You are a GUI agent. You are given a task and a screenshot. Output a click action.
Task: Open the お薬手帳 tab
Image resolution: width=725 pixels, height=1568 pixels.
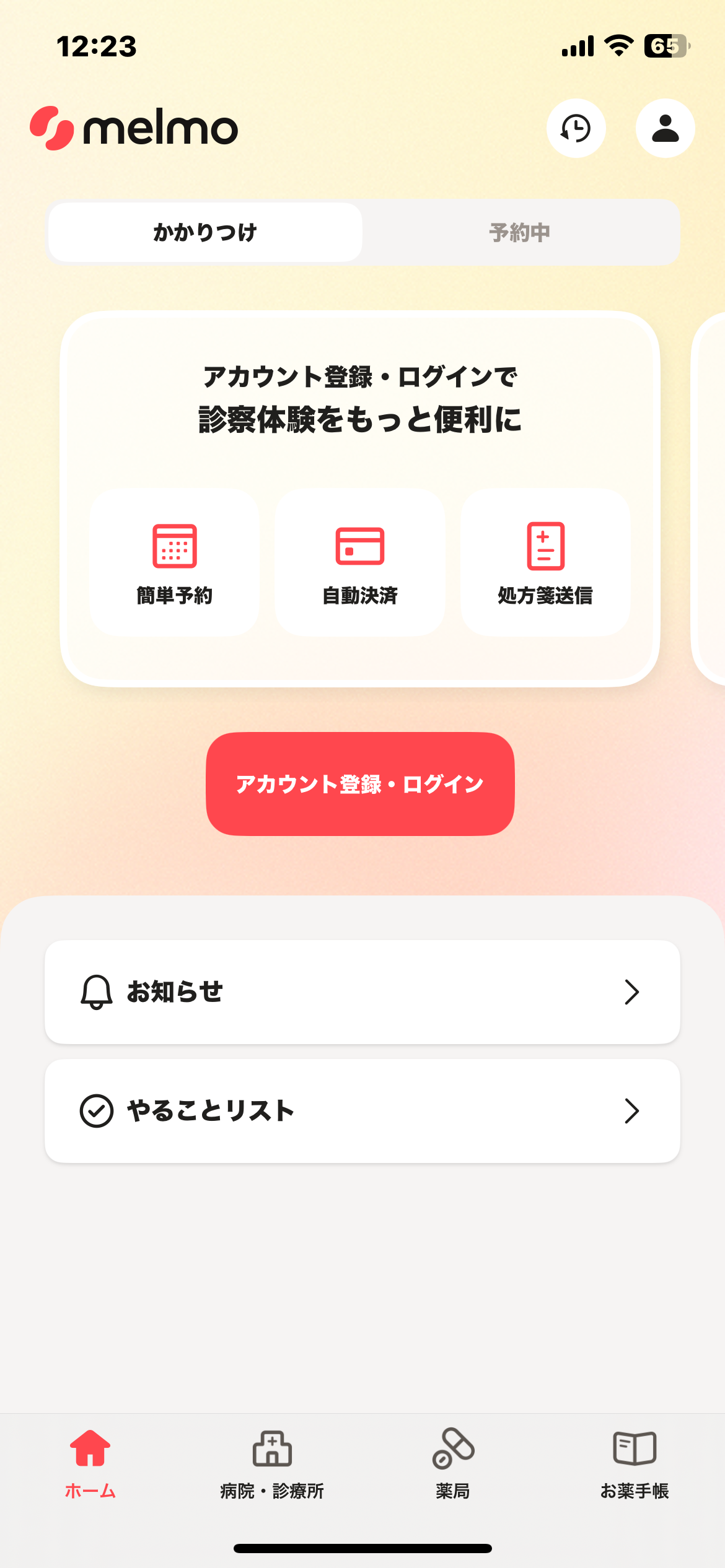(635, 1464)
